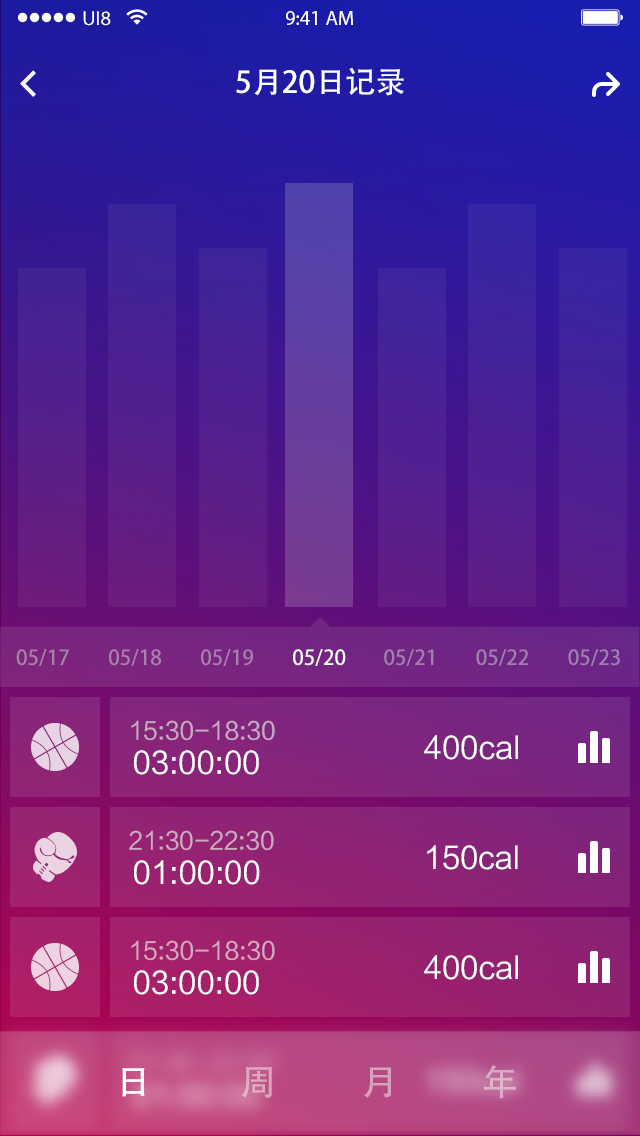This screenshot has width=640, height=1136.
Task: Select the 05/23 date
Action: click(594, 658)
